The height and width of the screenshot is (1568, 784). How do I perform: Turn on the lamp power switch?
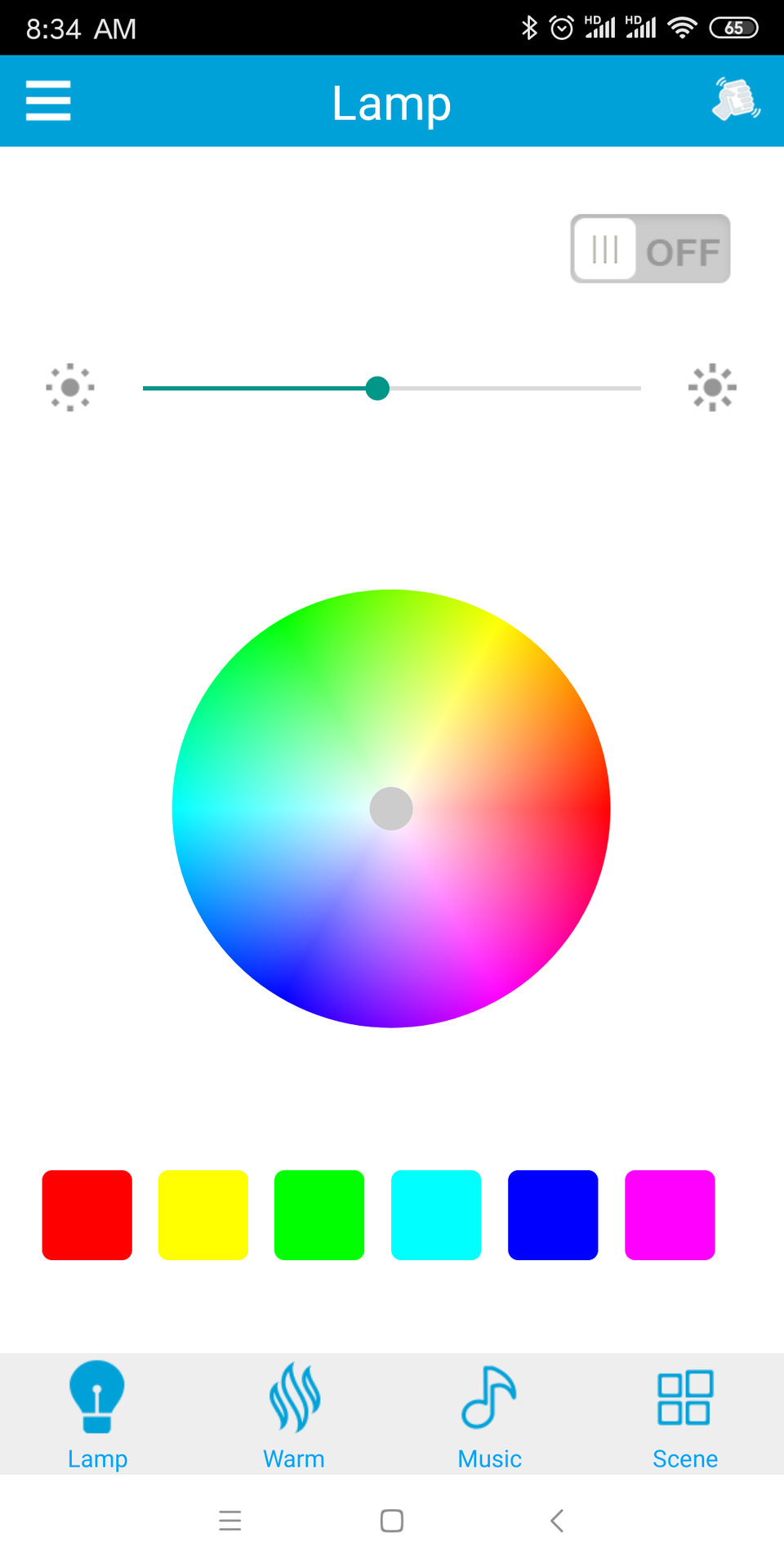pos(650,249)
